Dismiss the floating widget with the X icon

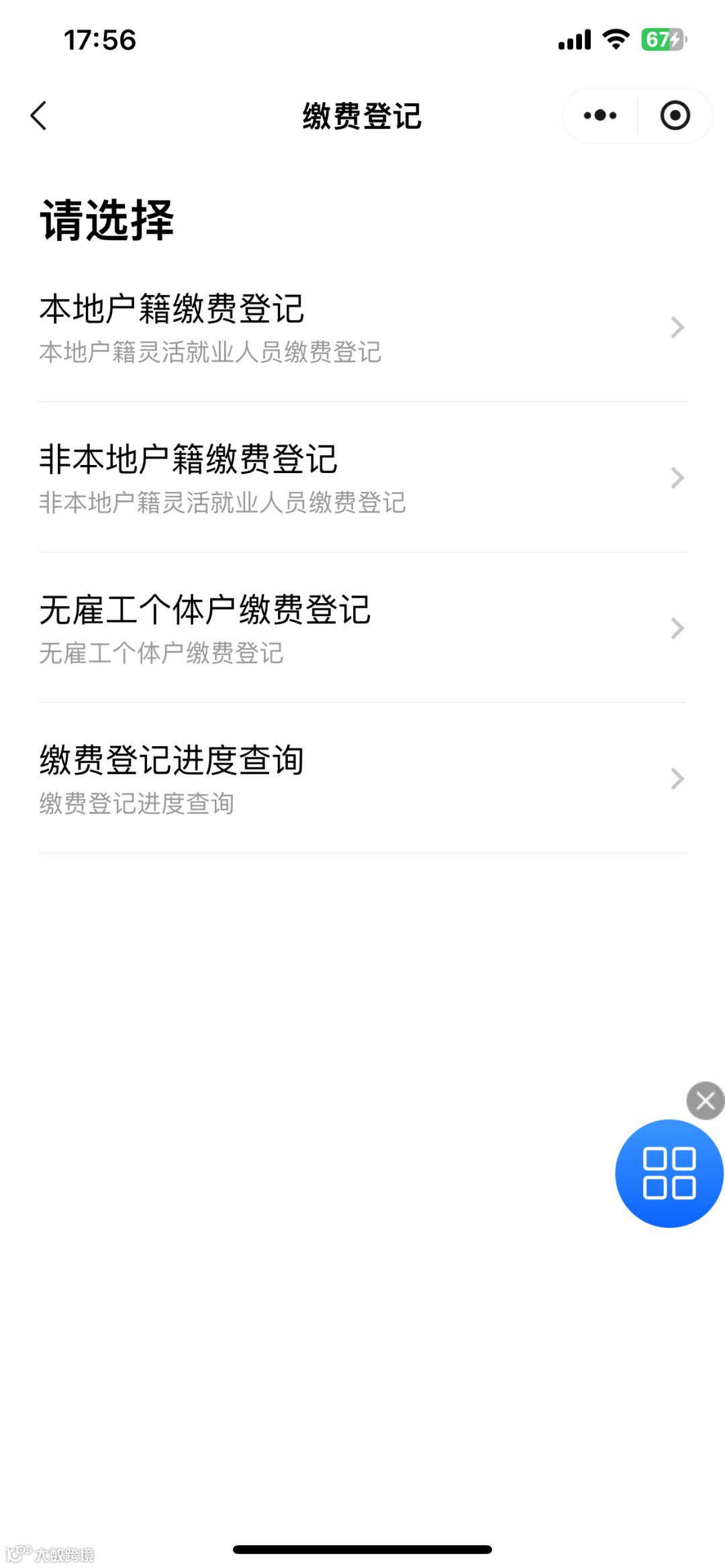click(704, 1100)
